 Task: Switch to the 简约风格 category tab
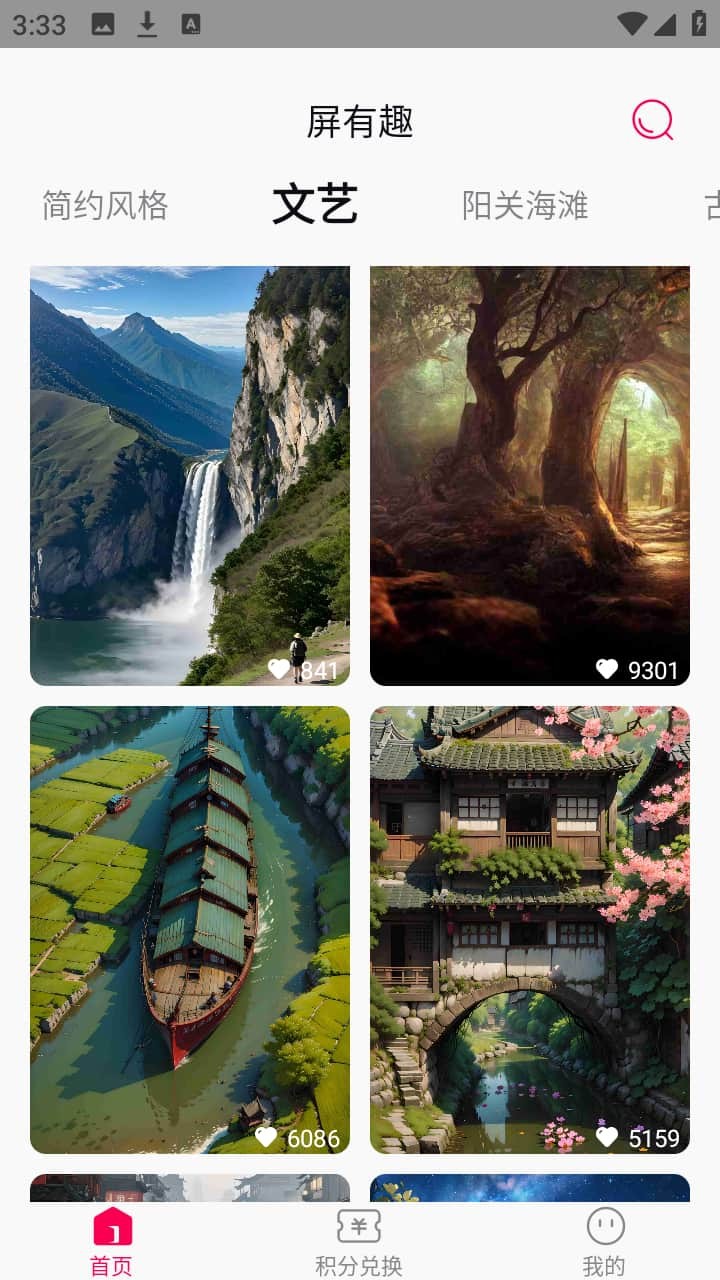coord(105,205)
